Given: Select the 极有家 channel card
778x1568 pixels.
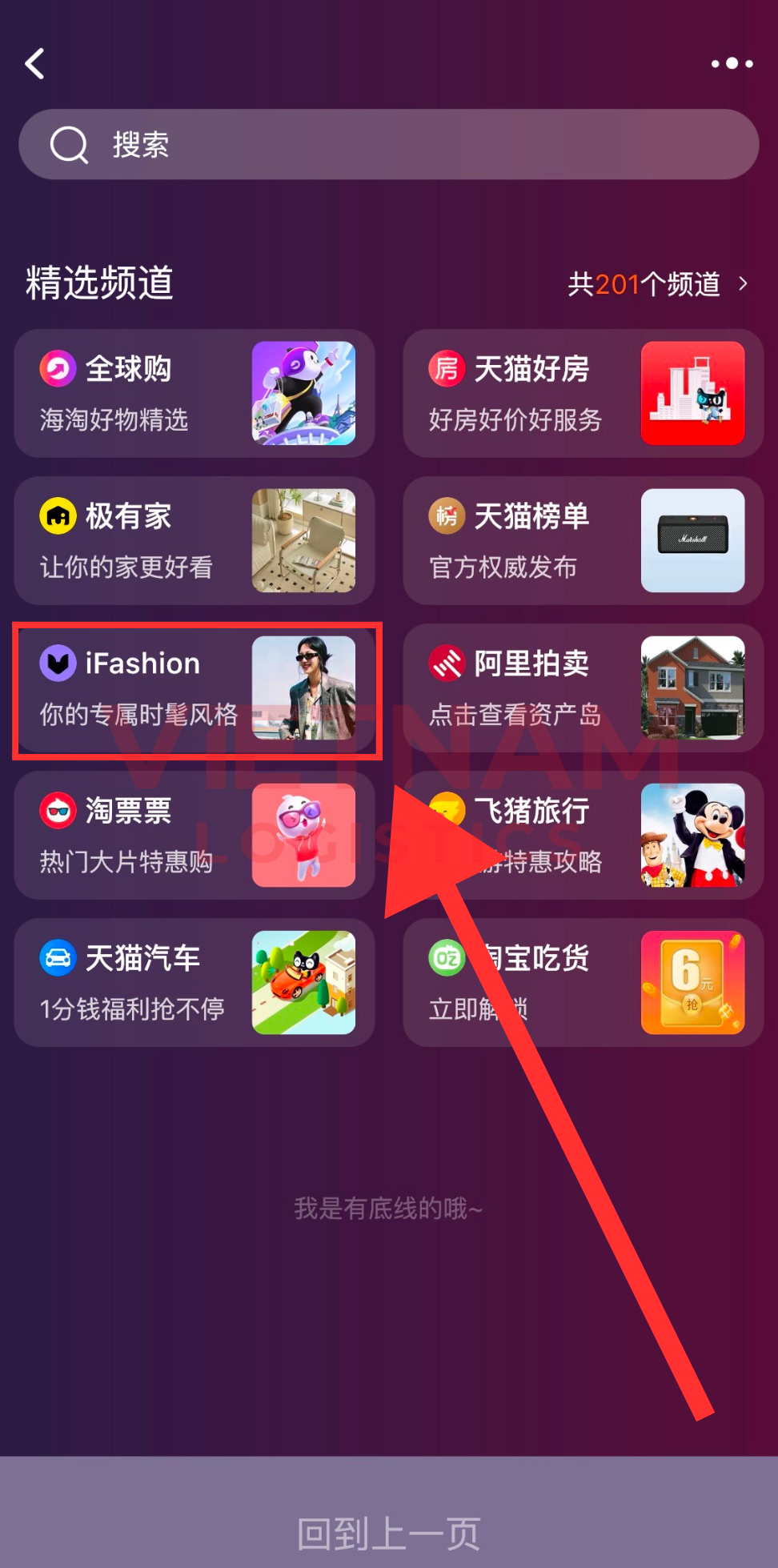Looking at the screenshot, I should (194, 541).
